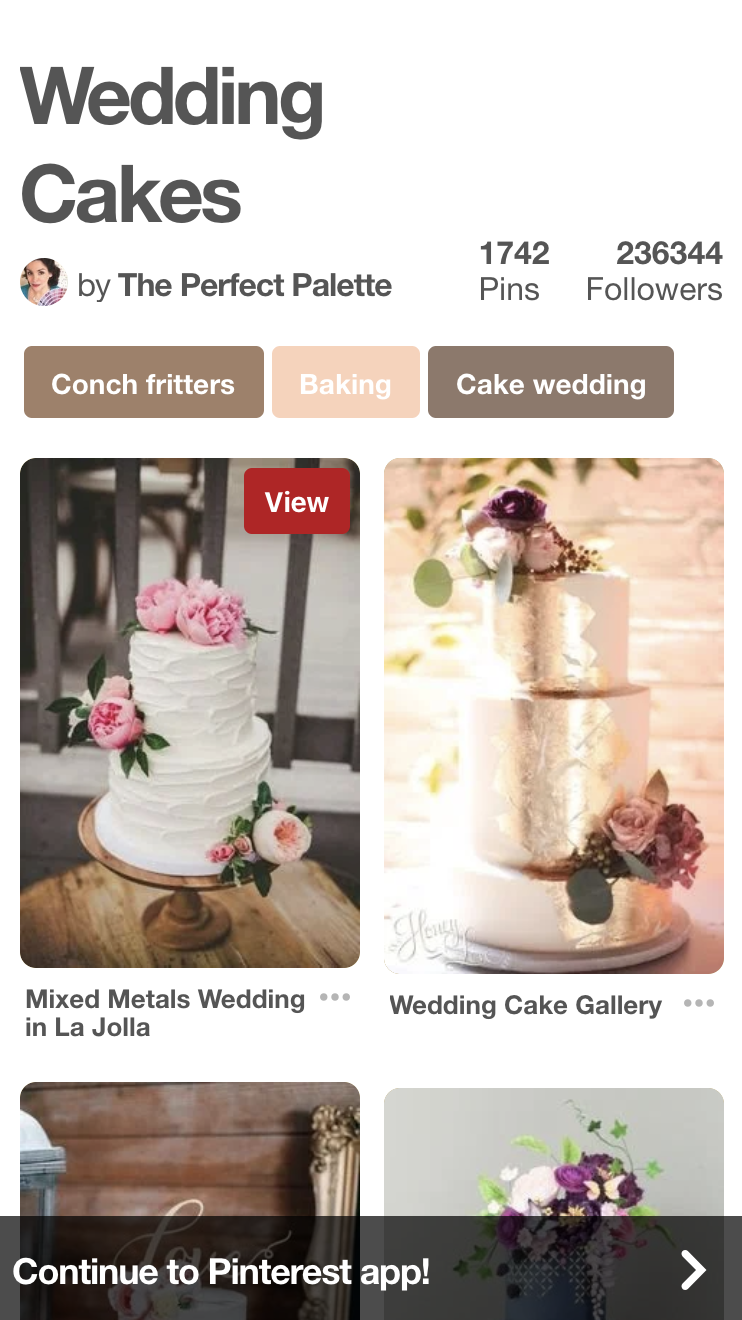Select the Baking chip
The width and height of the screenshot is (742, 1320).
pyautogui.click(x=346, y=382)
